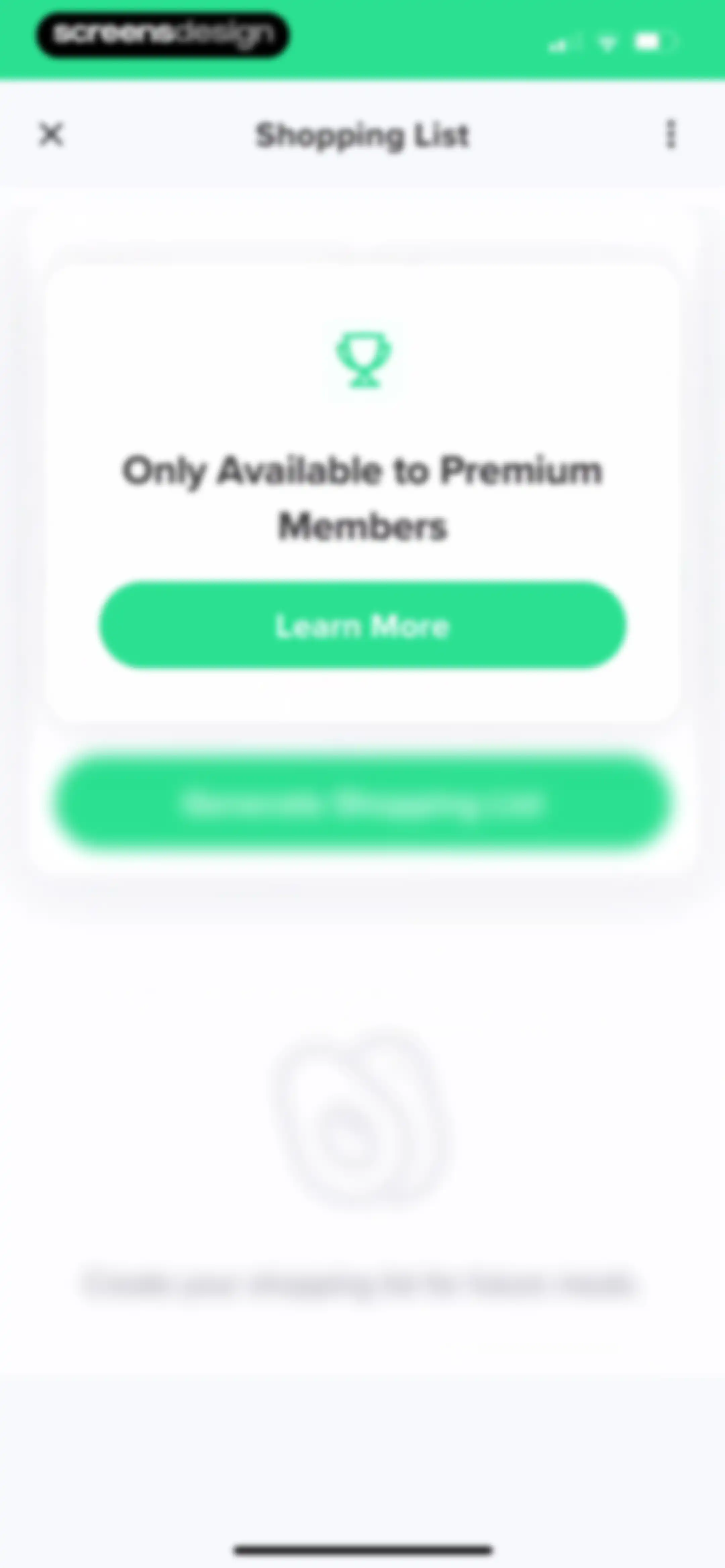Close the Shopping List screen
The height and width of the screenshot is (1568, 725).
point(51,134)
